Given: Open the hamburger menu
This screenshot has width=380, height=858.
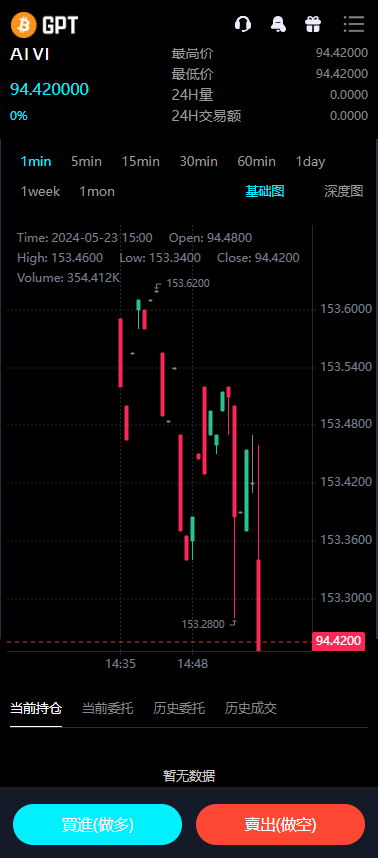Looking at the screenshot, I should [x=354, y=24].
